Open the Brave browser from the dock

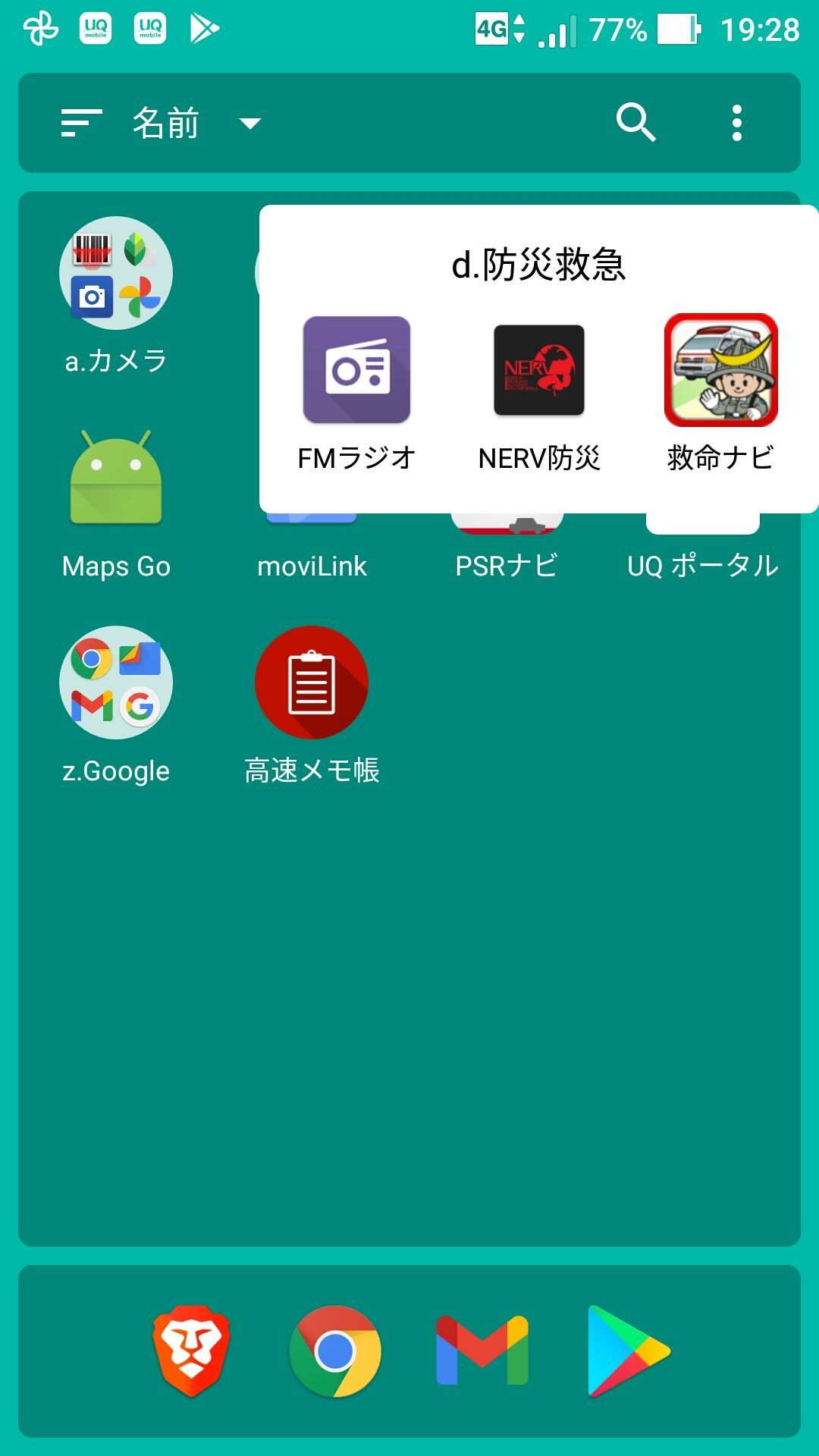191,1351
